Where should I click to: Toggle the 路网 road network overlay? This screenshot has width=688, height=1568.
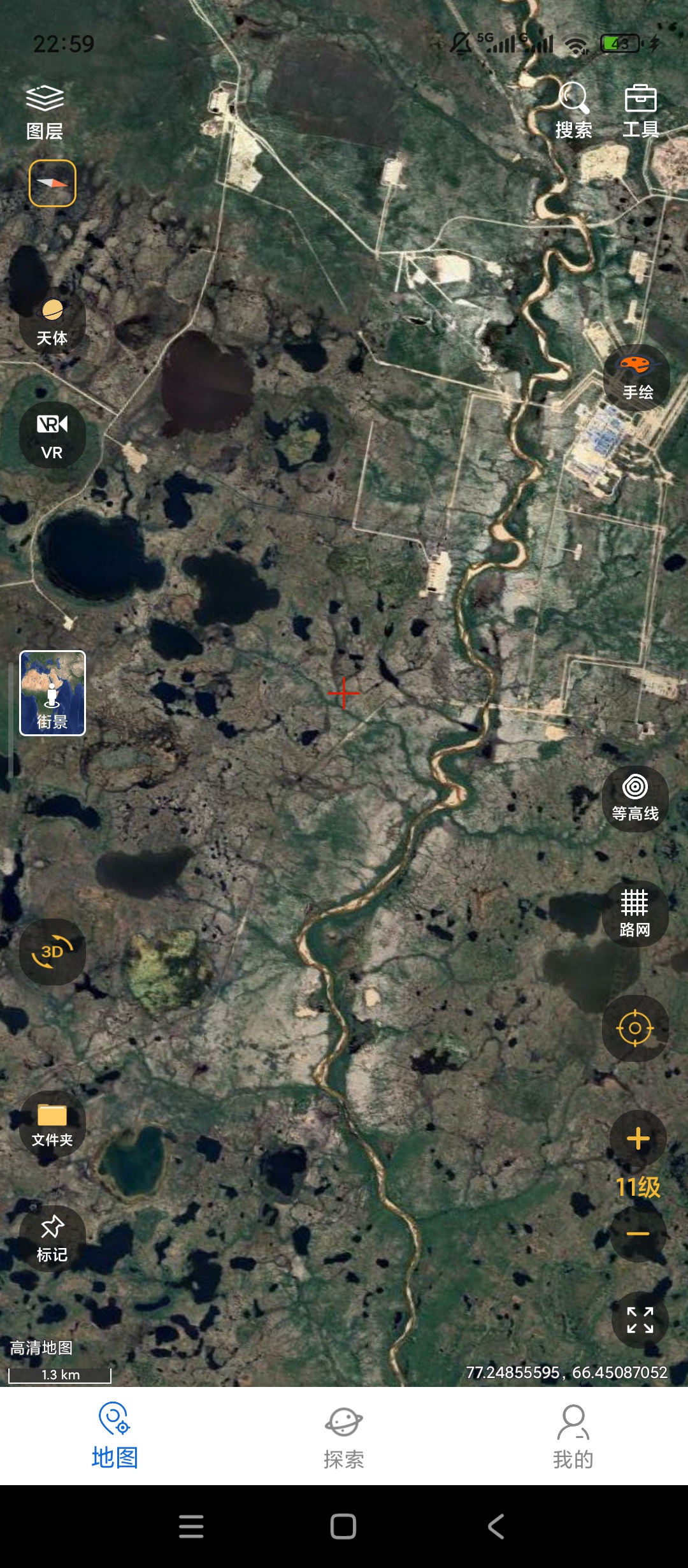coord(635,914)
